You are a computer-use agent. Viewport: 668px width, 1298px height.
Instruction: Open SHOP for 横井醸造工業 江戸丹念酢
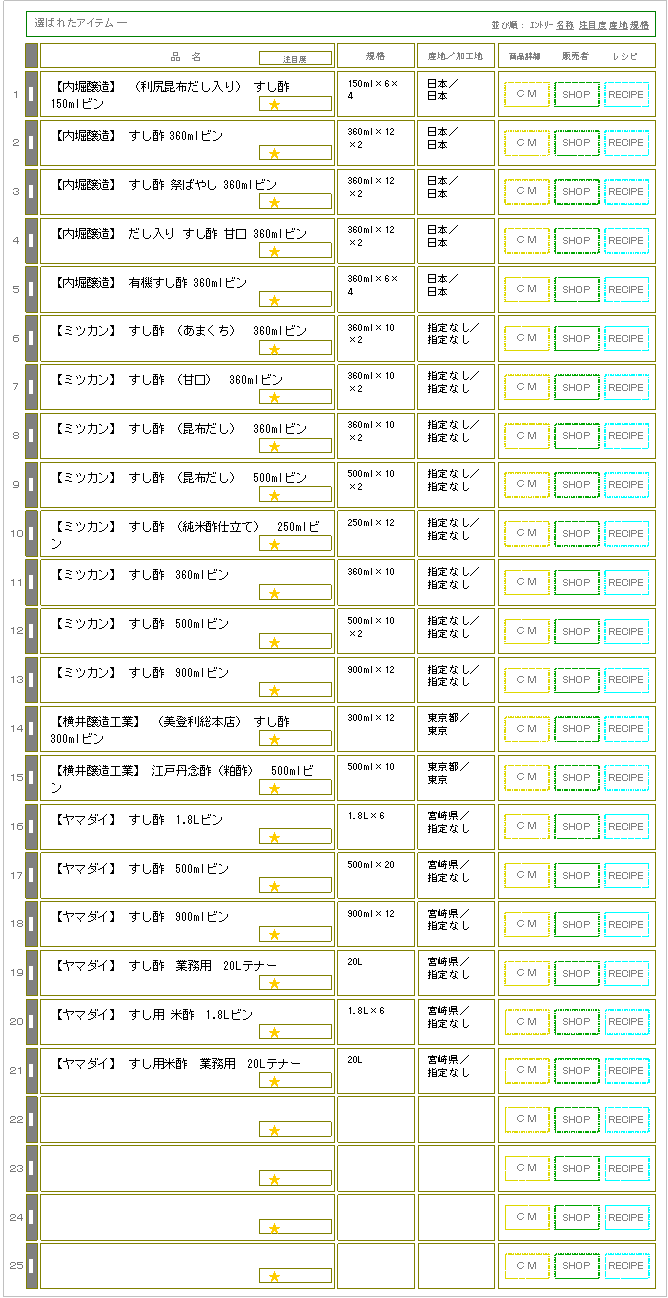(576, 778)
